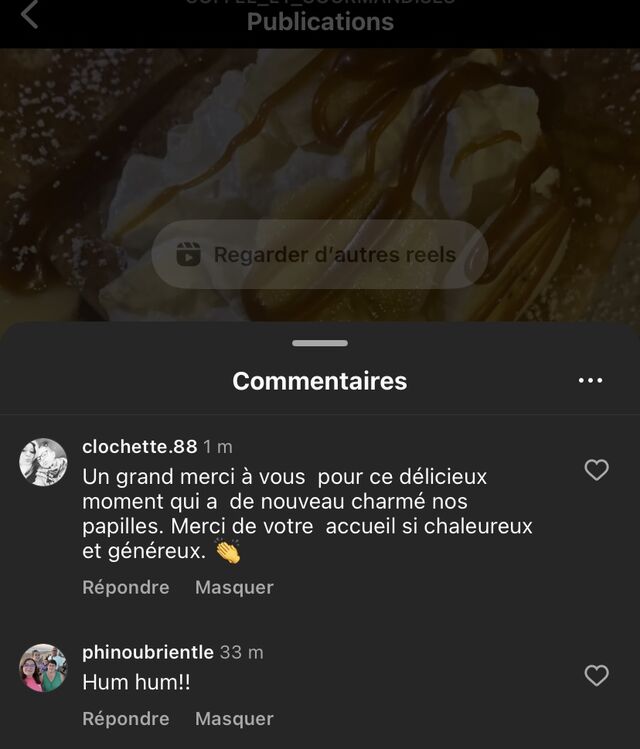
Task: Go back using the top arrow
Action: click(x=30, y=15)
